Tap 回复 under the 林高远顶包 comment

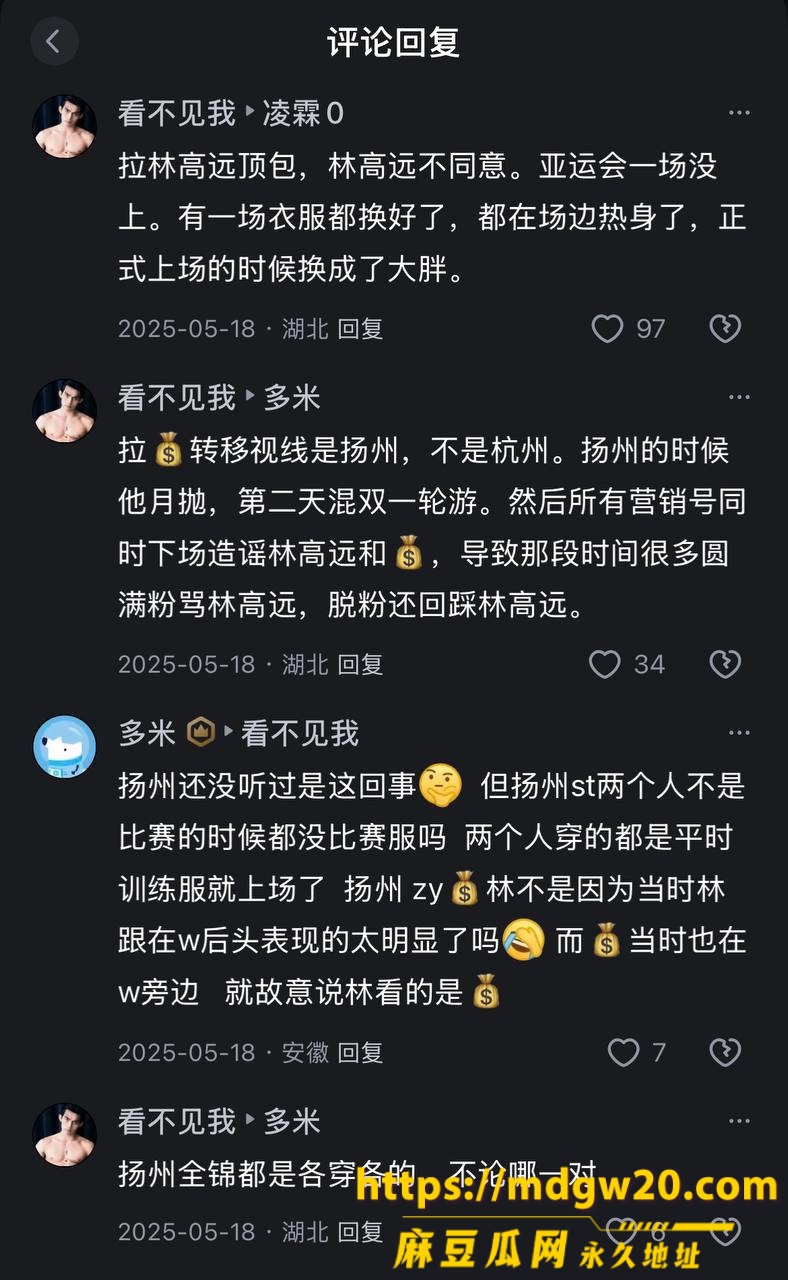coord(360,328)
